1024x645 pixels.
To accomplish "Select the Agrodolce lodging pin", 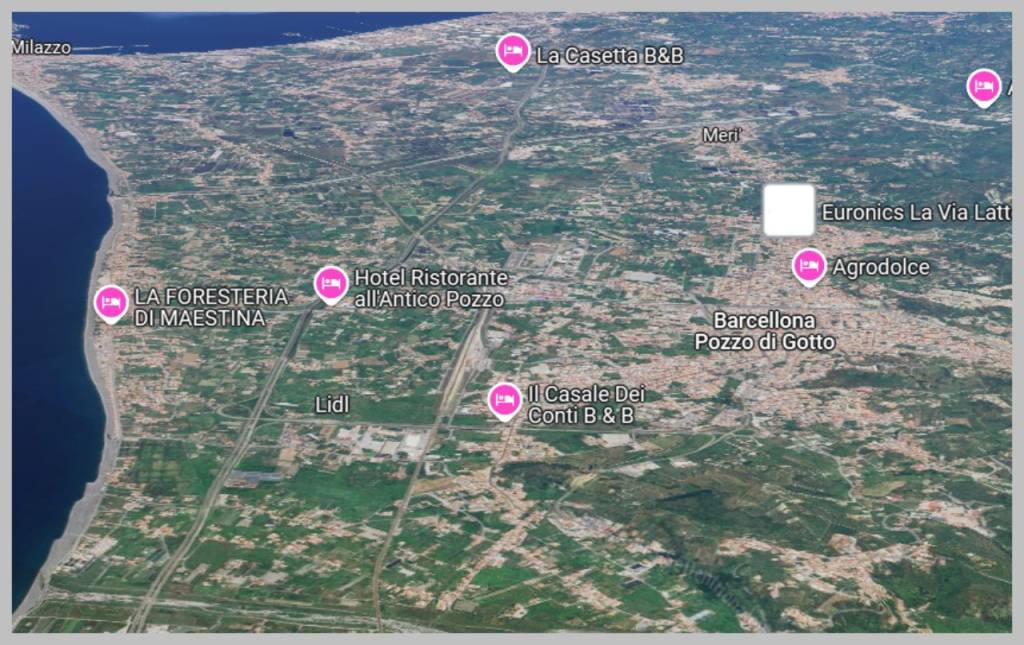I will (808, 266).
